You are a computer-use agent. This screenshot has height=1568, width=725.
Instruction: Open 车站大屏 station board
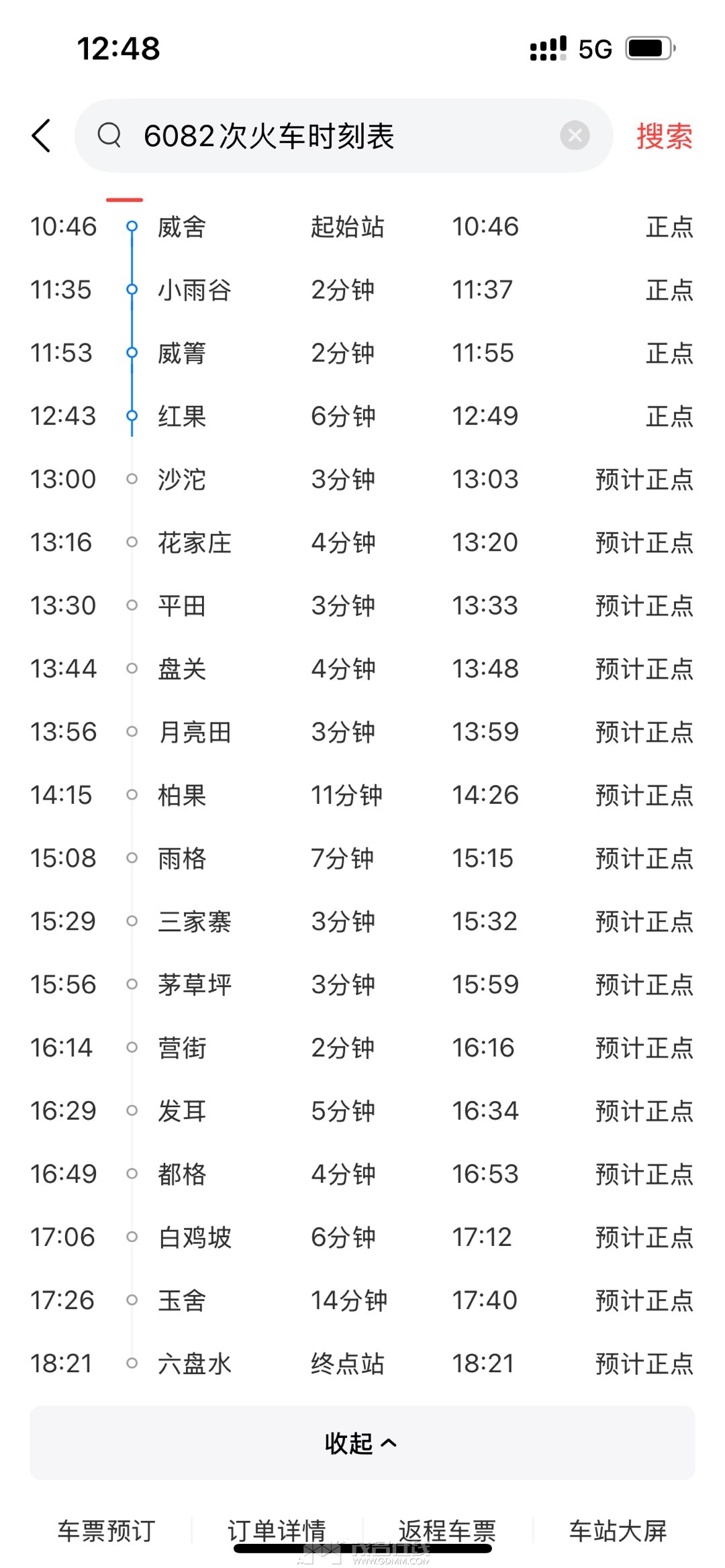[x=618, y=1531]
